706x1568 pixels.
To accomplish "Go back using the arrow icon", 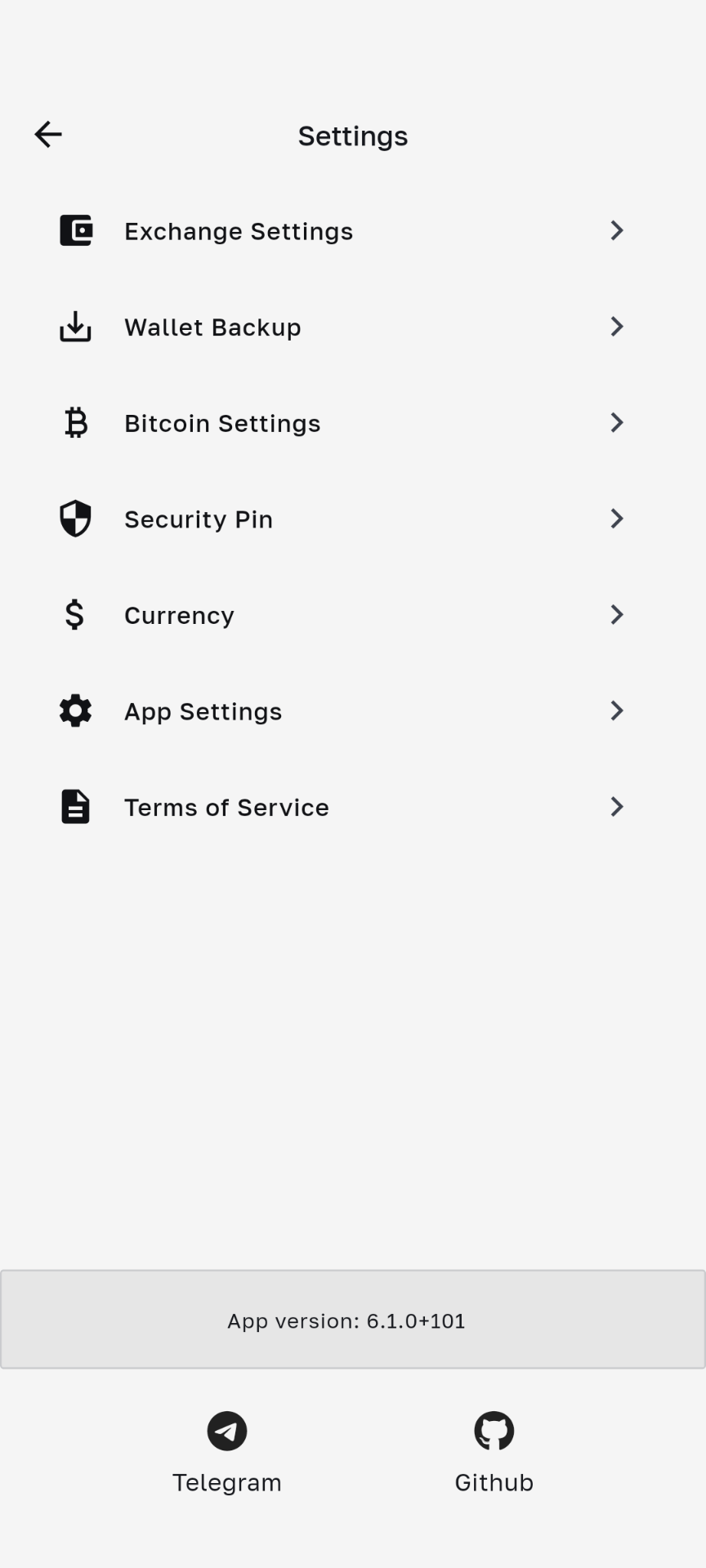I will tap(48, 135).
